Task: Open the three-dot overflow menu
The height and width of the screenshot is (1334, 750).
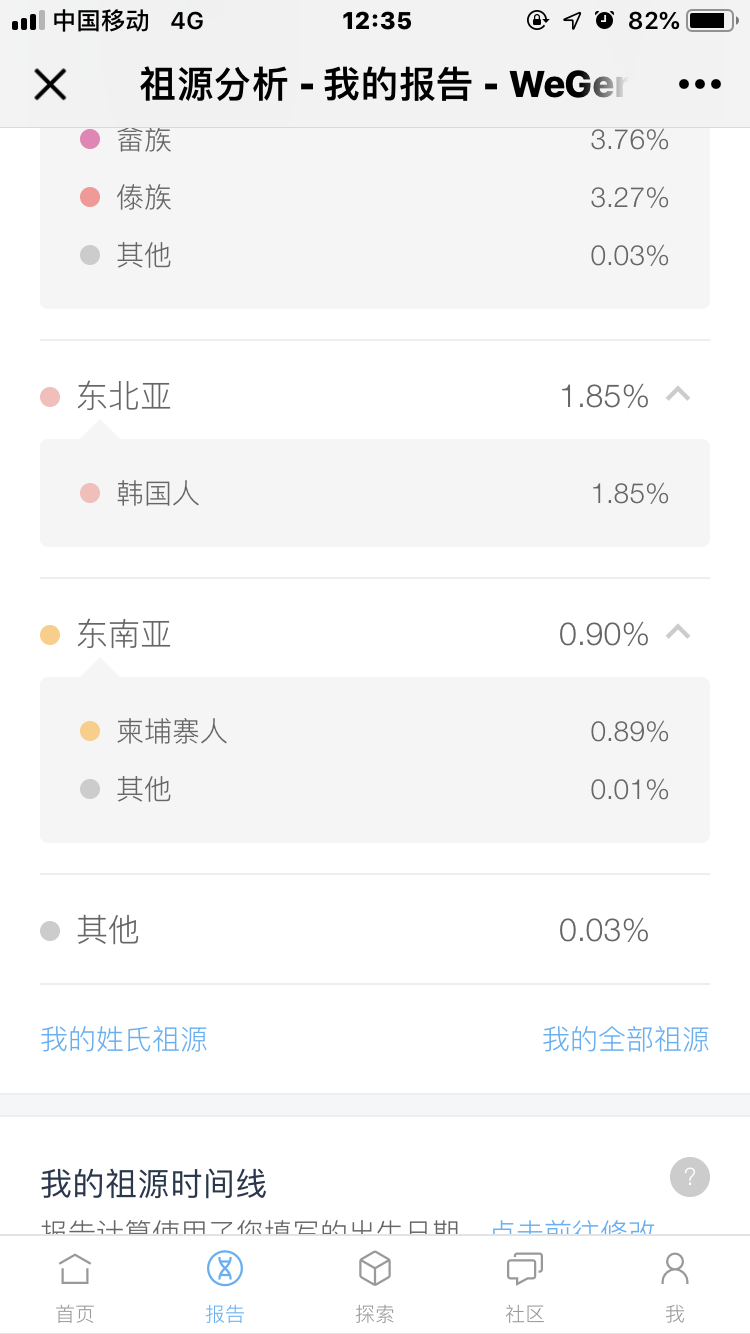Action: click(x=700, y=85)
